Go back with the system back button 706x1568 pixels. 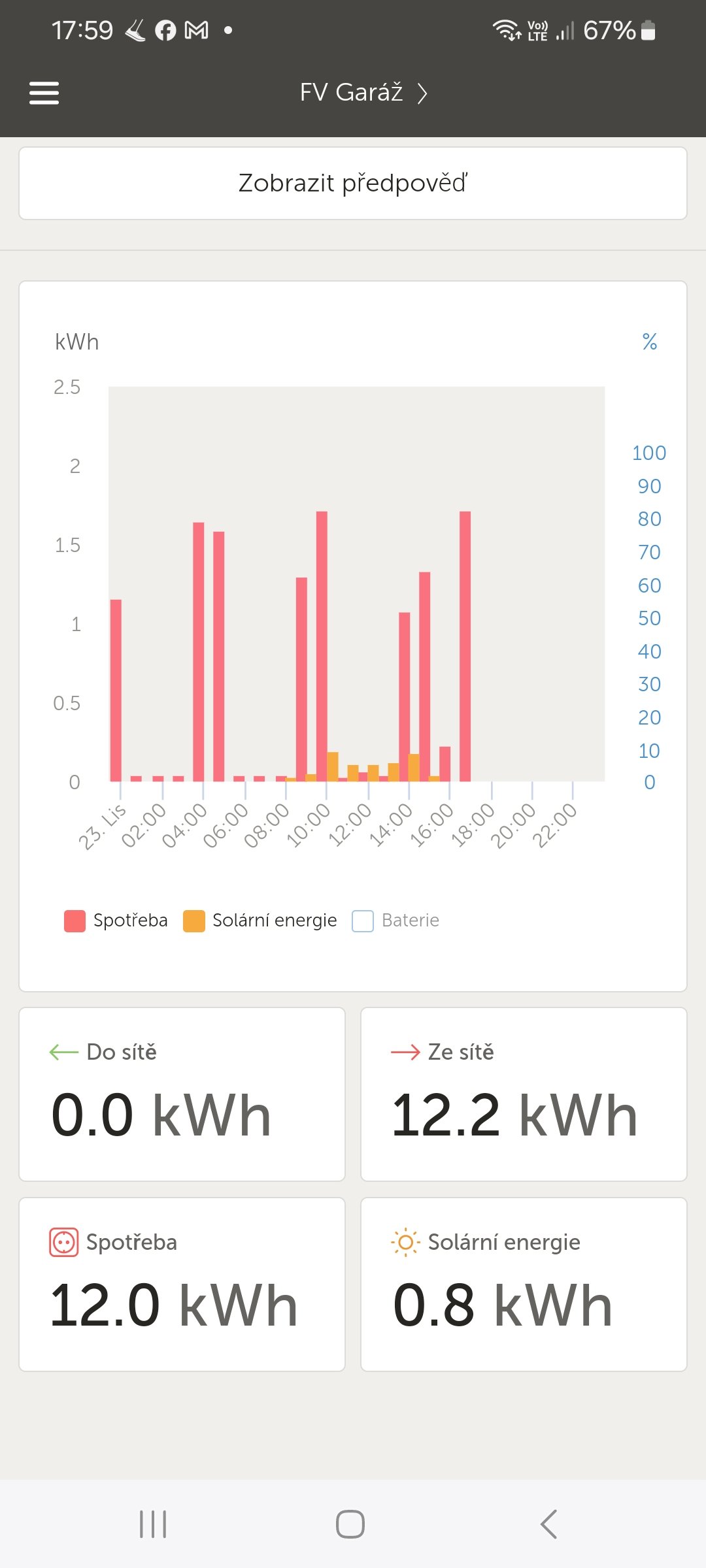coord(549,1524)
